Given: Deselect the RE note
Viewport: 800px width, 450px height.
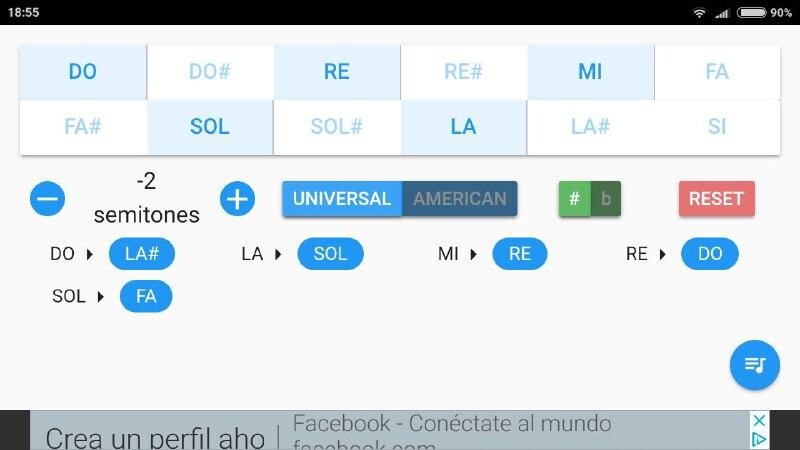Looking at the screenshot, I should pyautogui.click(x=337, y=72).
